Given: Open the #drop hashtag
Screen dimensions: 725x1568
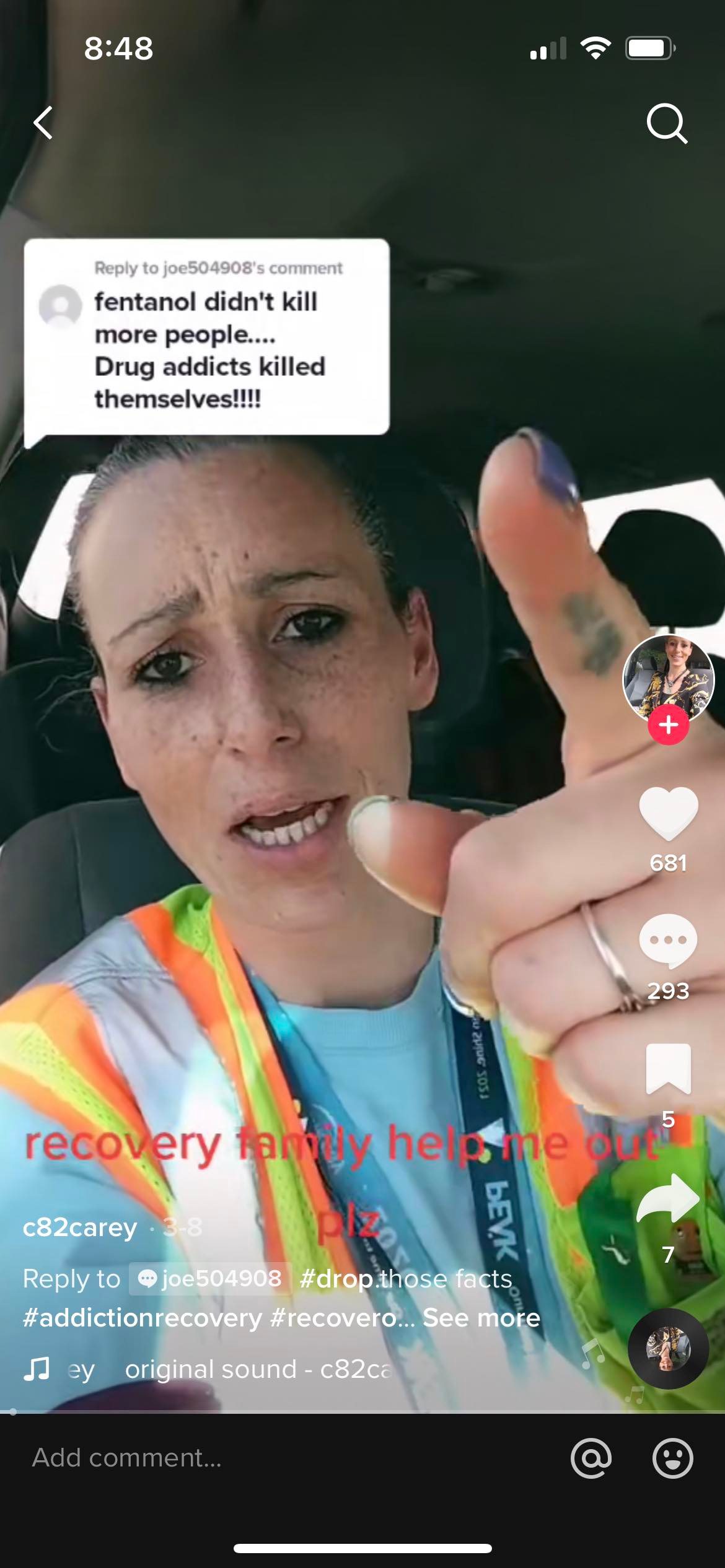Looking at the screenshot, I should (338, 1278).
